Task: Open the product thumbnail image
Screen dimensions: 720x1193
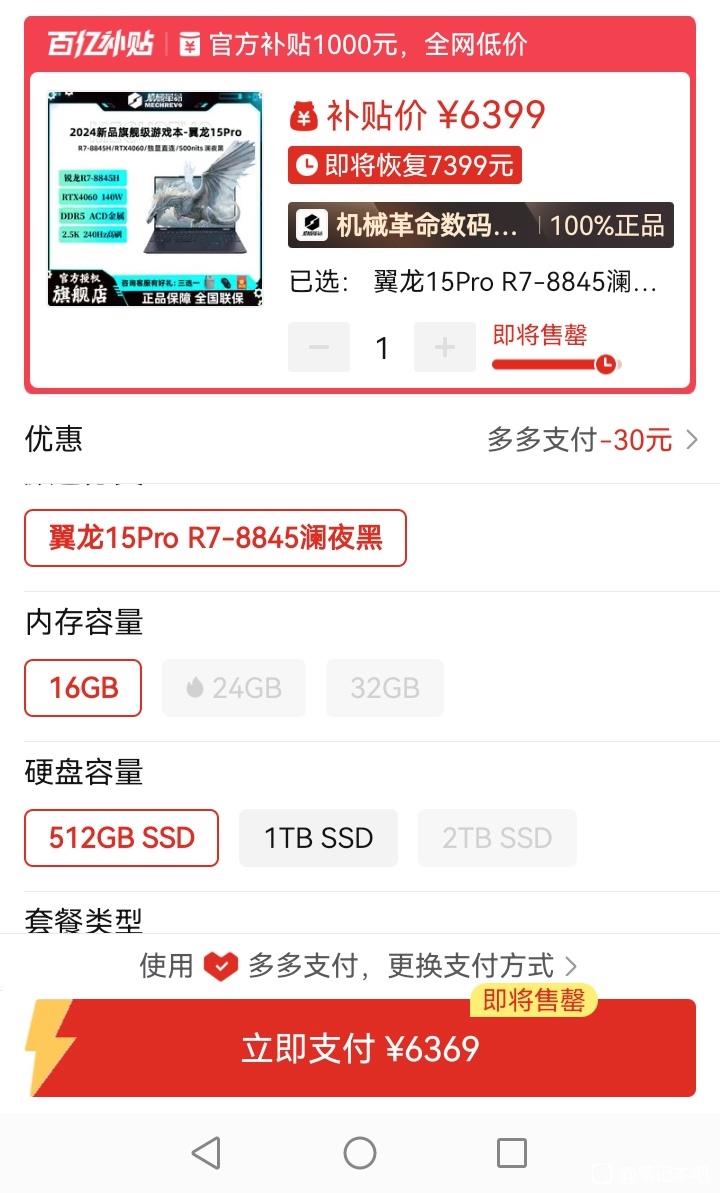Action: click(155, 199)
